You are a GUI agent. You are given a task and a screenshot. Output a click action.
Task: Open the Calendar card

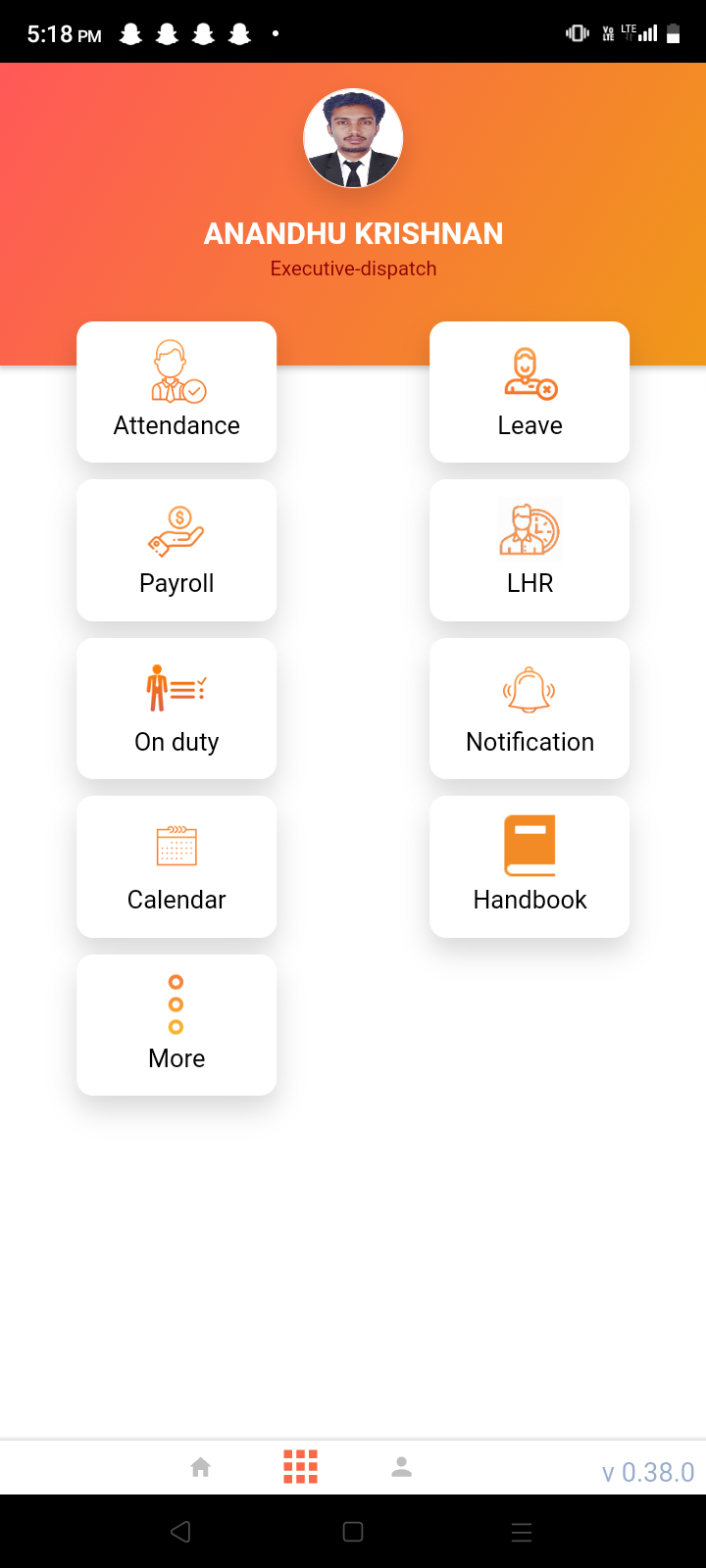[x=176, y=866]
